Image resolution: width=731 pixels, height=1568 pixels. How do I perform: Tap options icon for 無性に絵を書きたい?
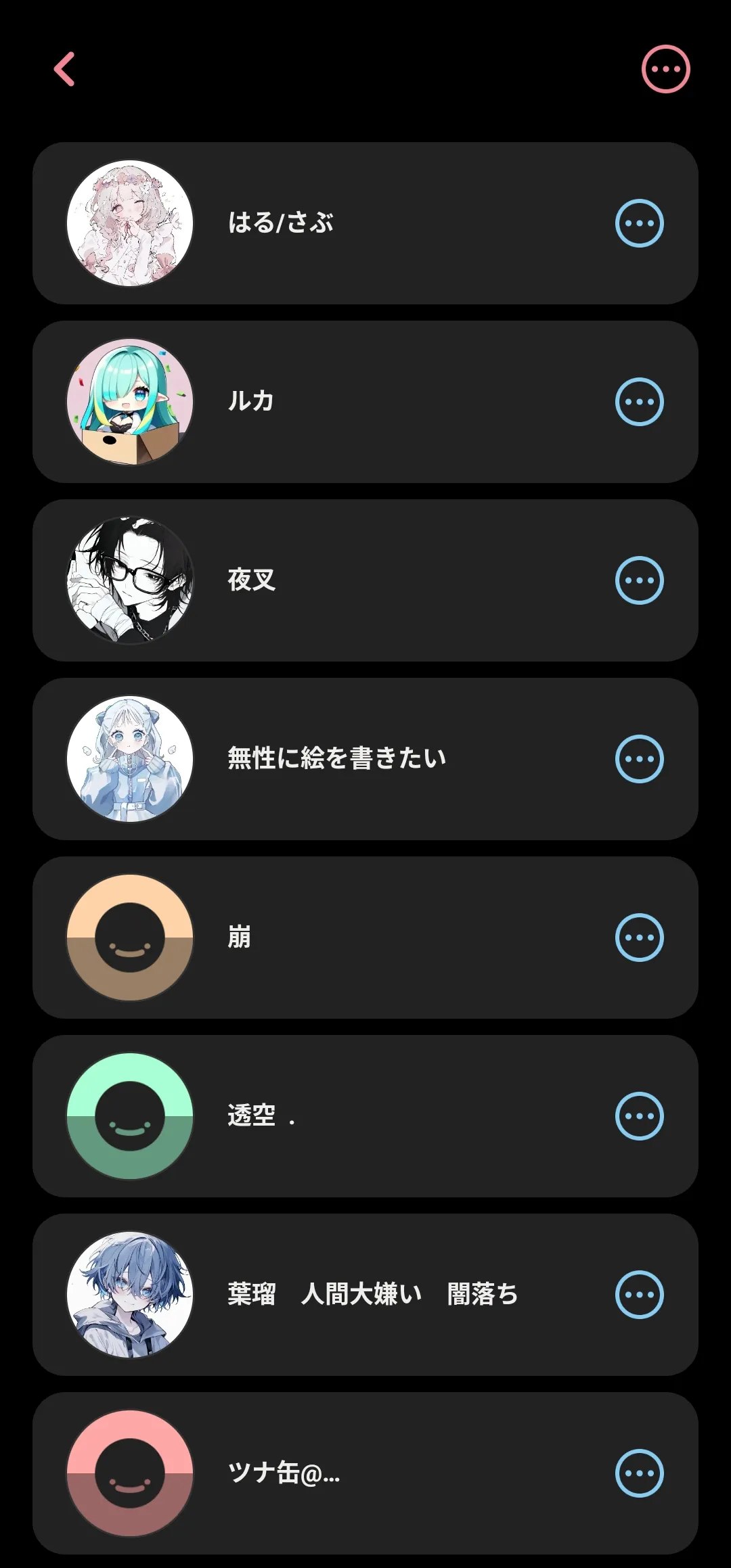(640, 759)
